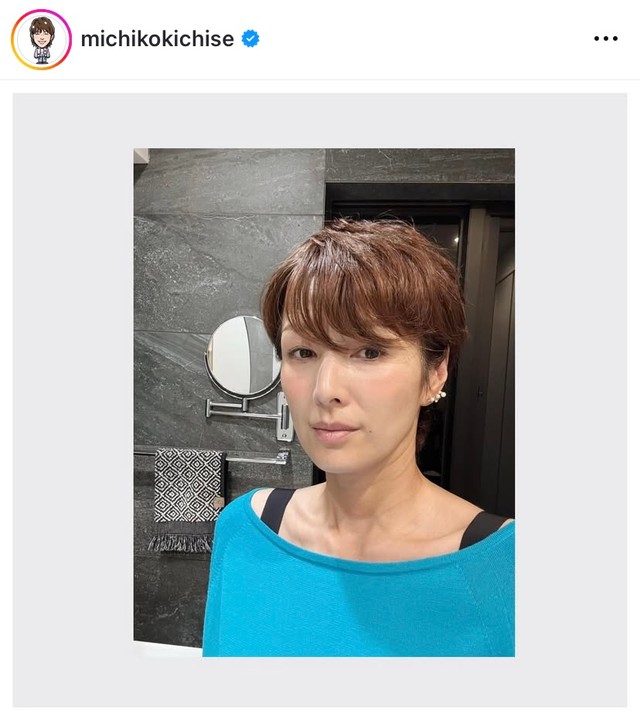Open the posted selfie photo
This screenshot has width=640, height=720.
pos(324,402)
